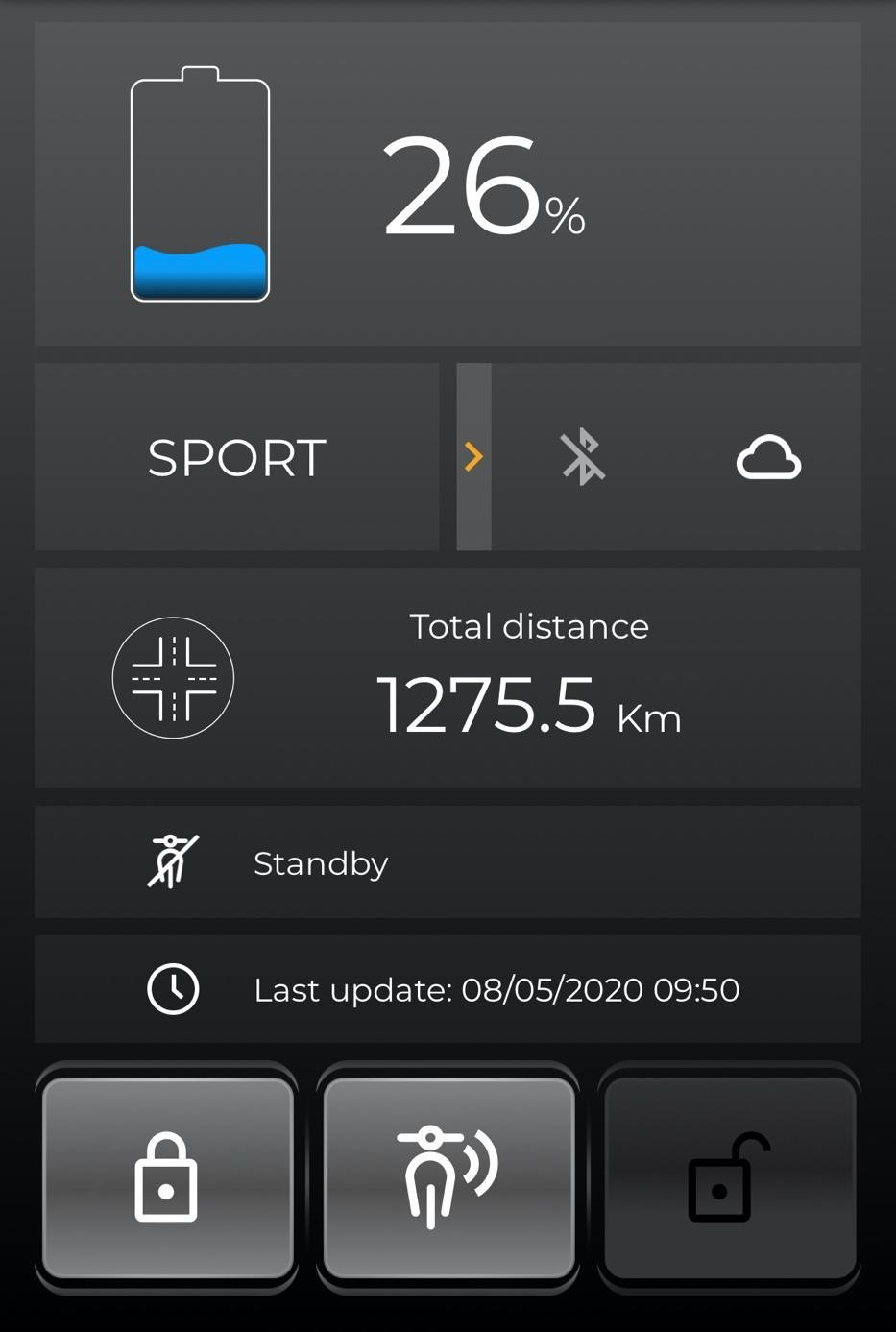This screenshot has width=896, height=1332.
Task: Expand the panel with the orange chevron
Action: (473, 457)
